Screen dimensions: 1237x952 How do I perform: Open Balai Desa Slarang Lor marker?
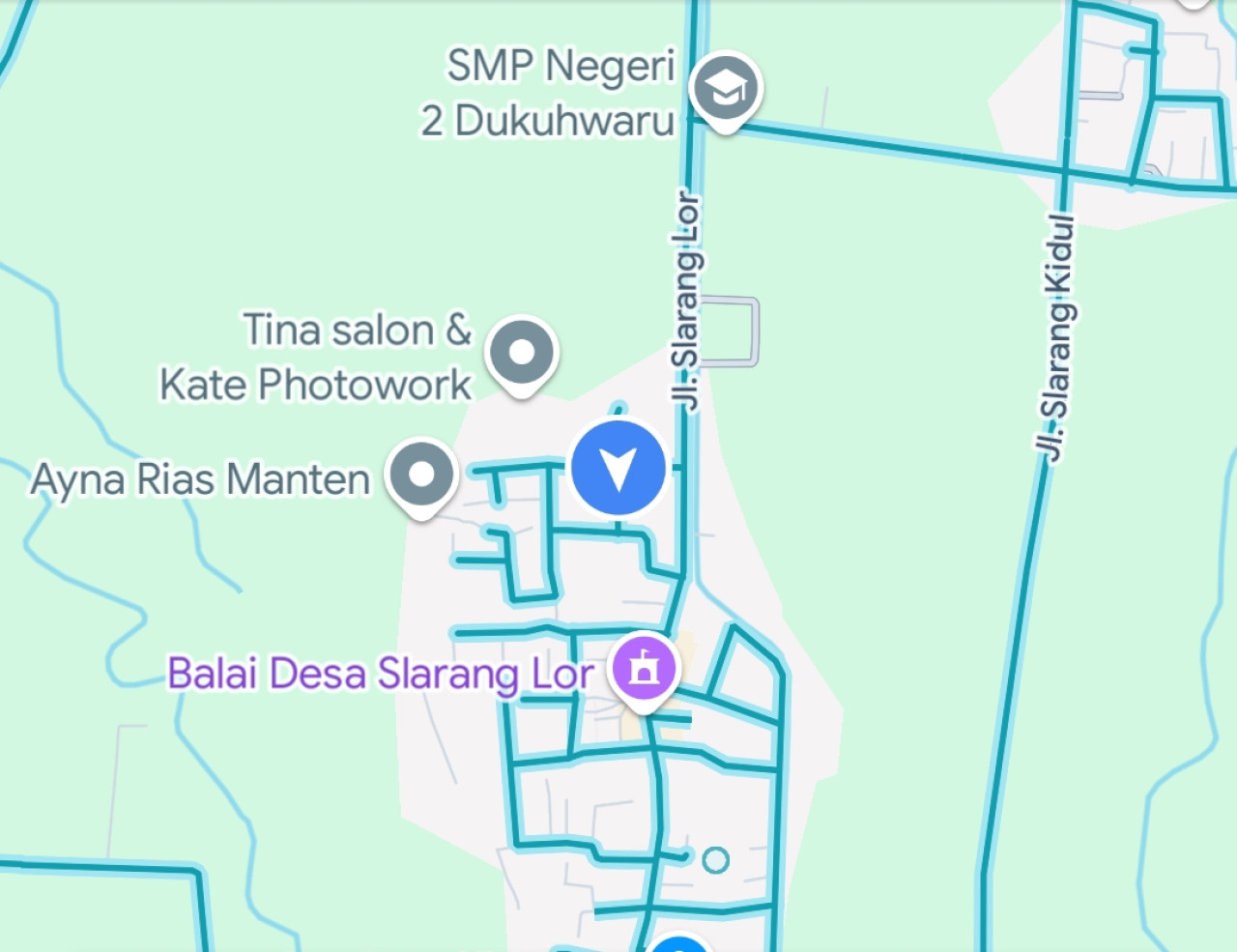coord(645,669)
